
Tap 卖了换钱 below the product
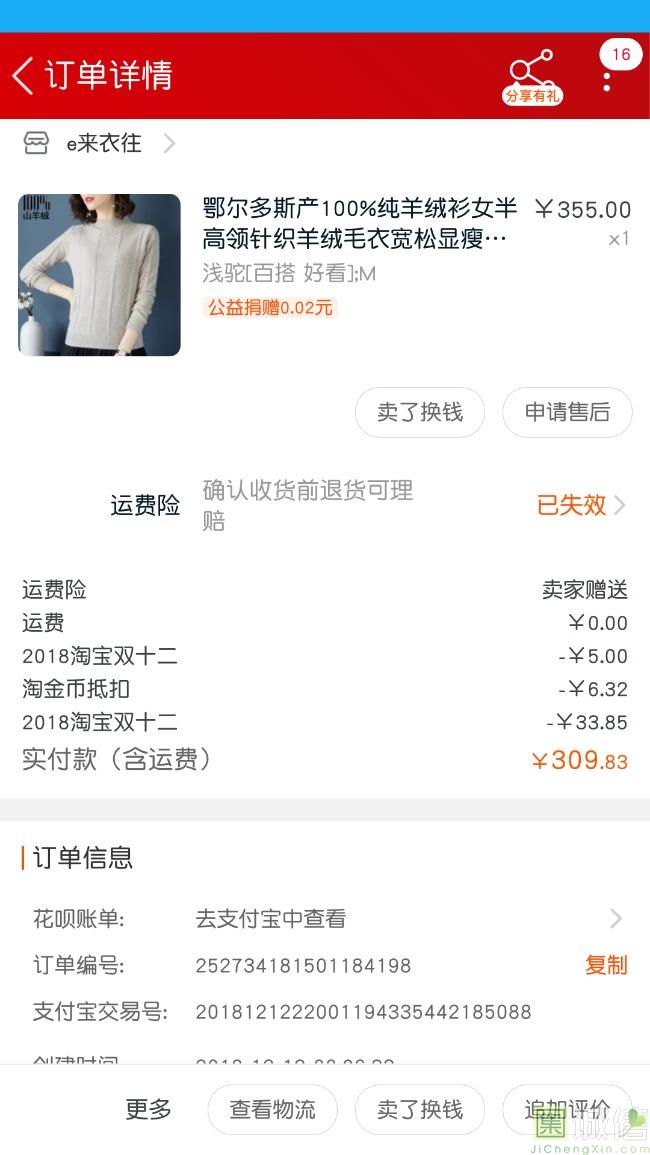pyautogui.click(x=420, y=412)
